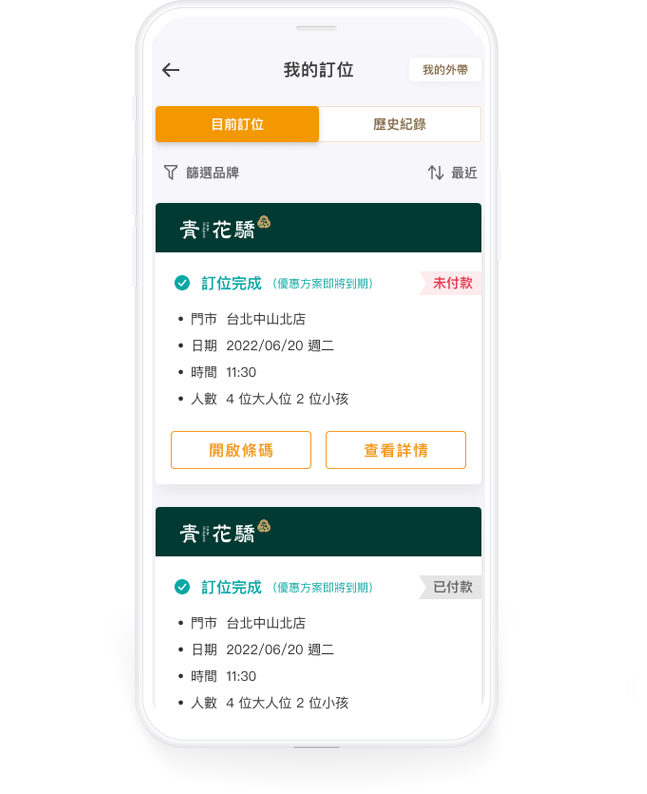Go back using the arrow
Viewport: 647px width, 794px height.
click(171, 70)
